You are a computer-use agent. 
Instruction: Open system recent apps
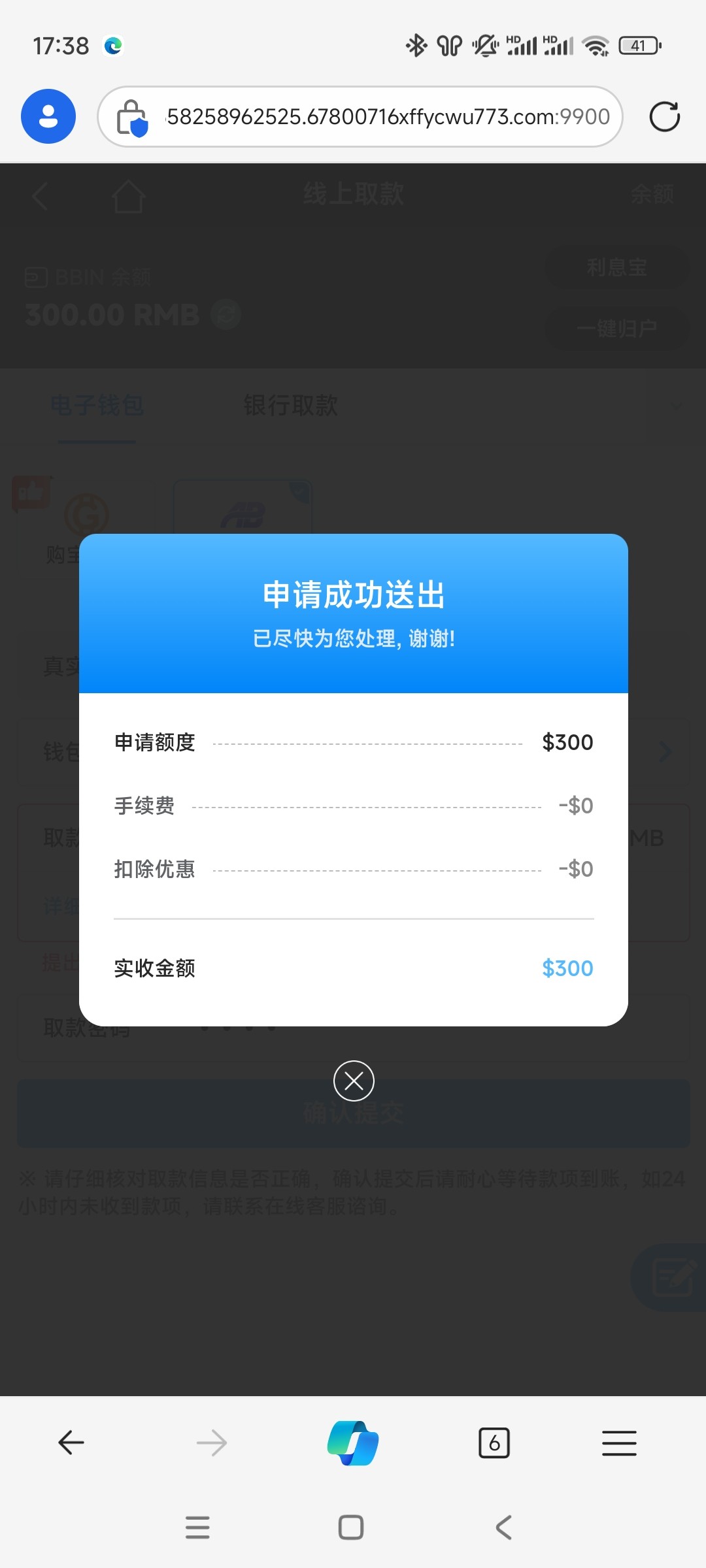[x=197, y=1527]
